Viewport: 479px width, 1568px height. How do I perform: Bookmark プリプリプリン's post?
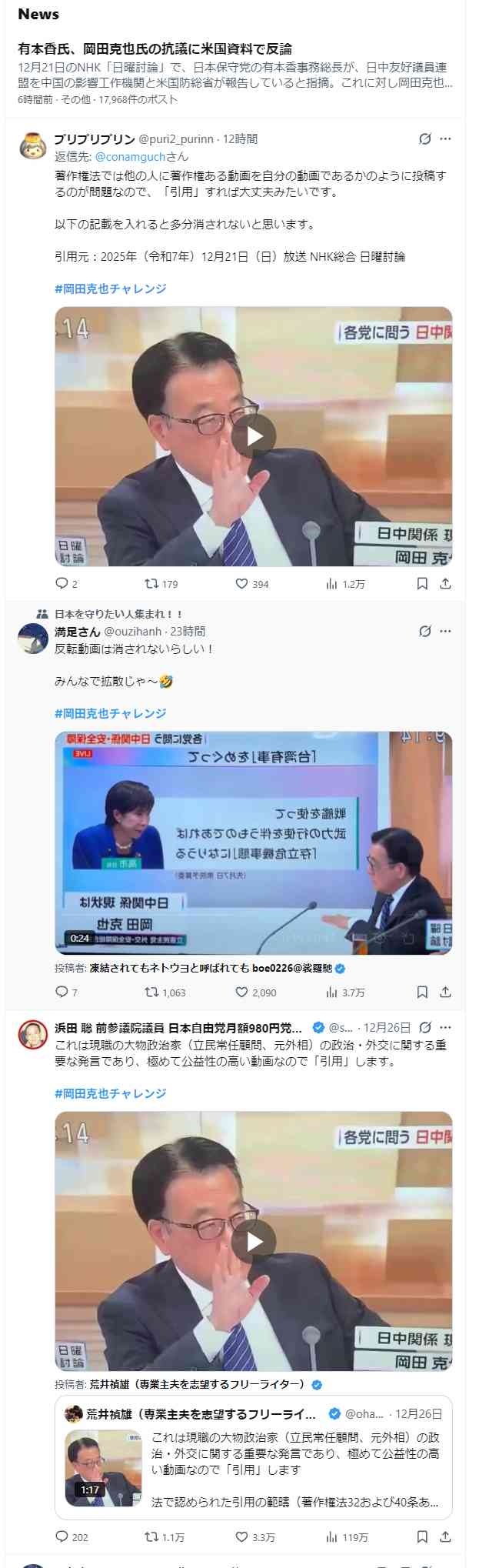422,584
